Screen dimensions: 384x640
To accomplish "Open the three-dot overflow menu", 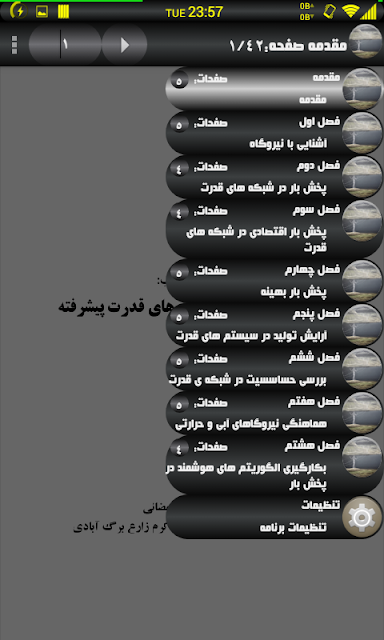I will (x=14, y=44).
